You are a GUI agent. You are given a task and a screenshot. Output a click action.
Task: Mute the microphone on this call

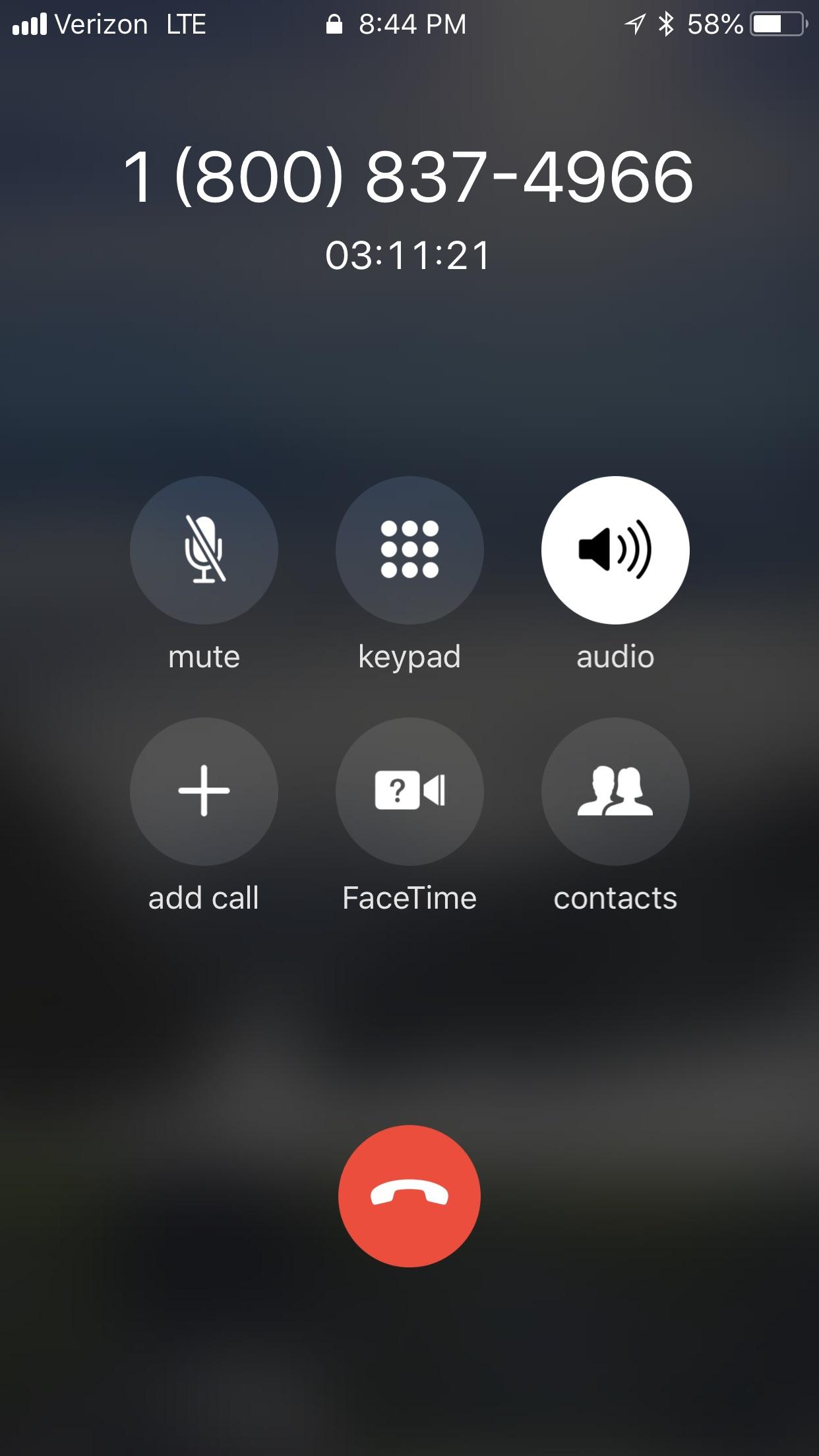[204, 550]
